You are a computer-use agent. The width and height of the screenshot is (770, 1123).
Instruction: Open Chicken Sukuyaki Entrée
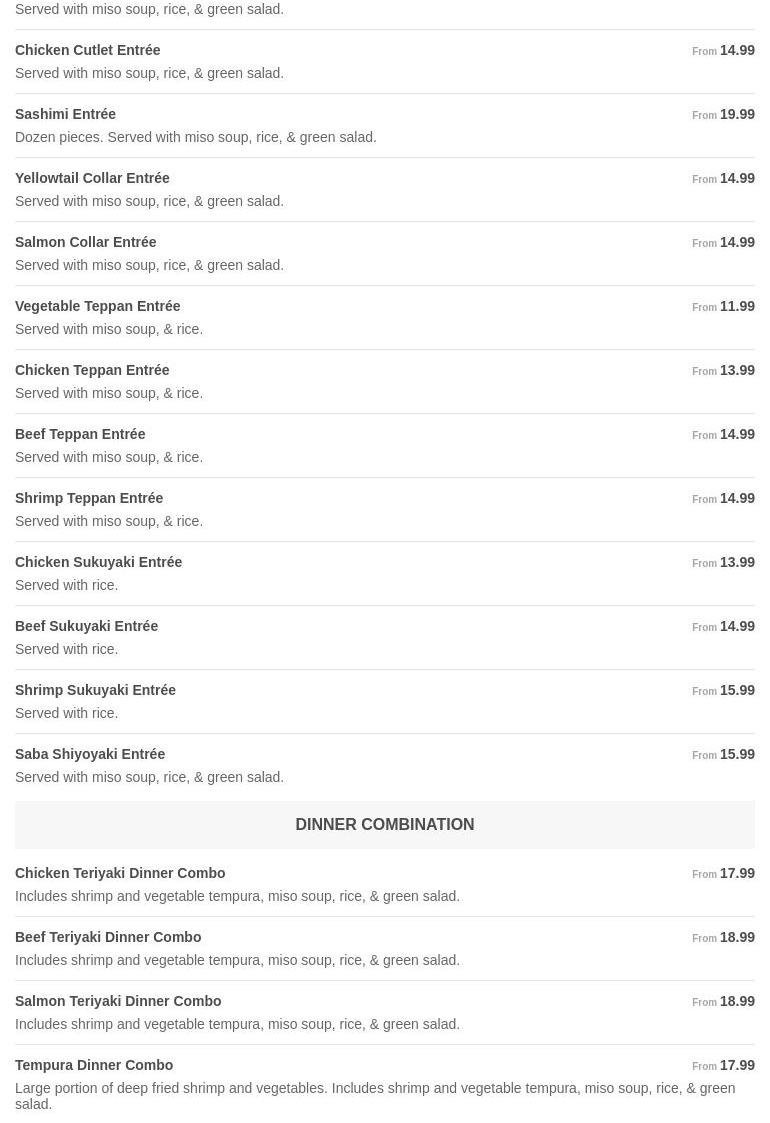99,562
